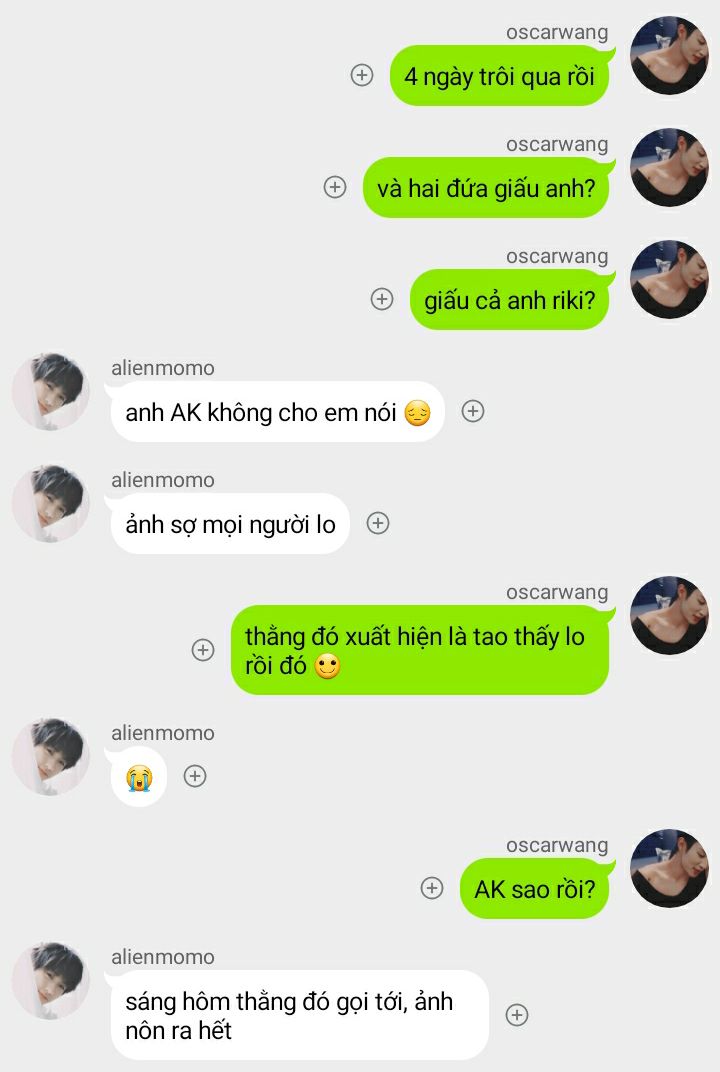Open alienmomo's avatar next to "ảnh sợ mọi người lo"
Viewport: 720px width, 1072px height.
(x=51, y=503)
